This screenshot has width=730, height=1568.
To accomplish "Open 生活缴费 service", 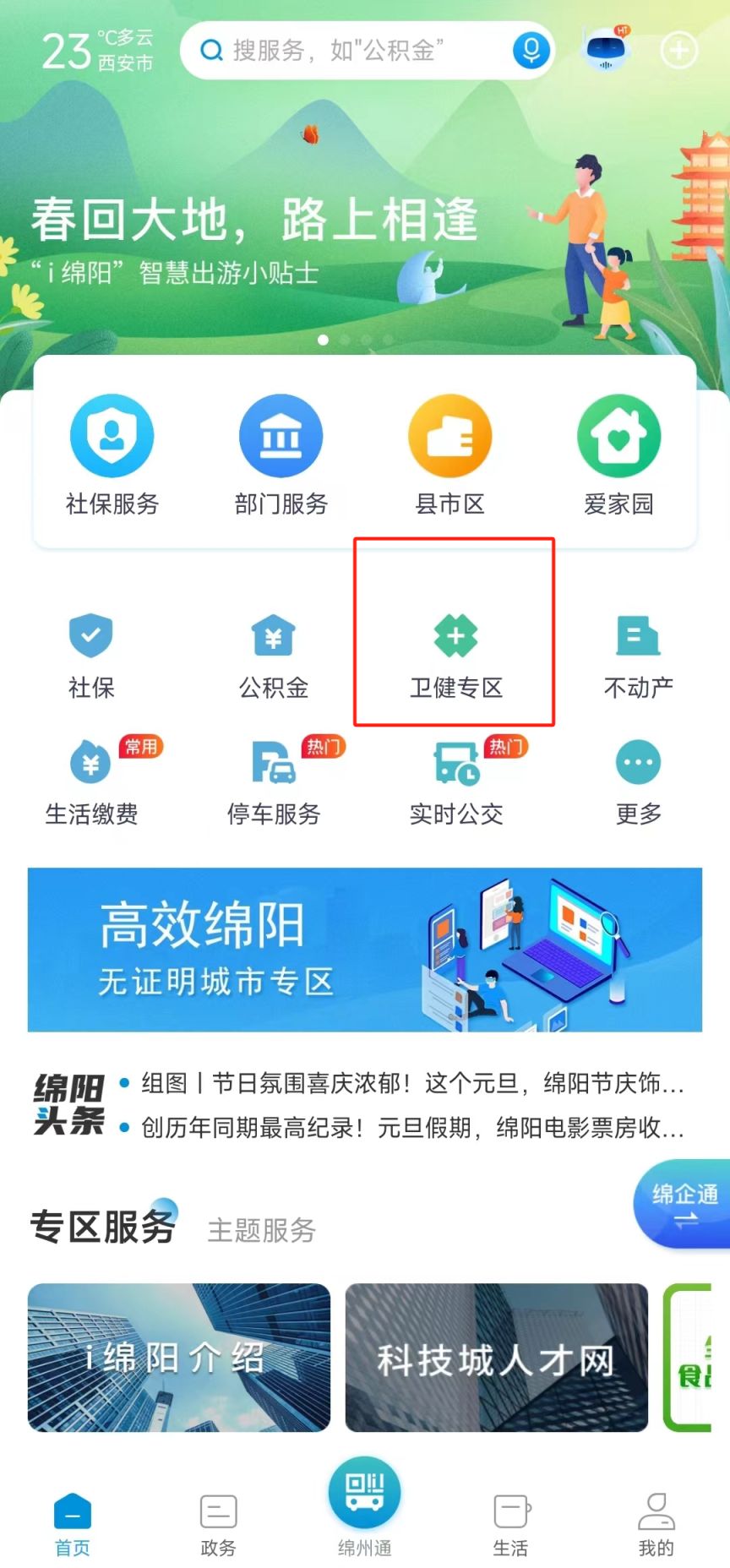I will pos(91,782).
